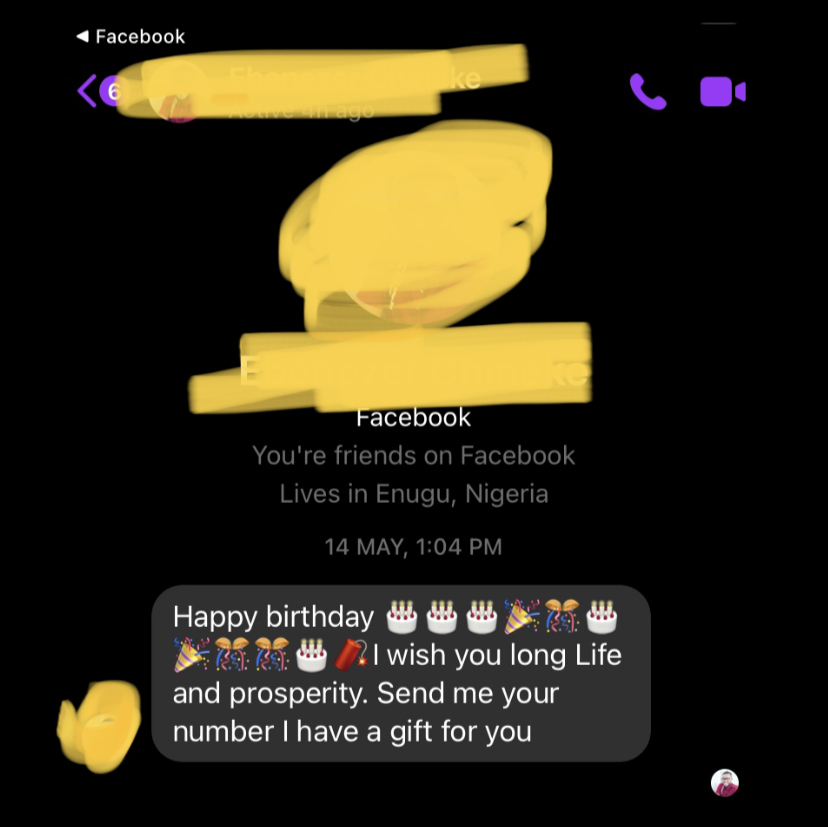Go back to the chats list

tap(88, 91)
